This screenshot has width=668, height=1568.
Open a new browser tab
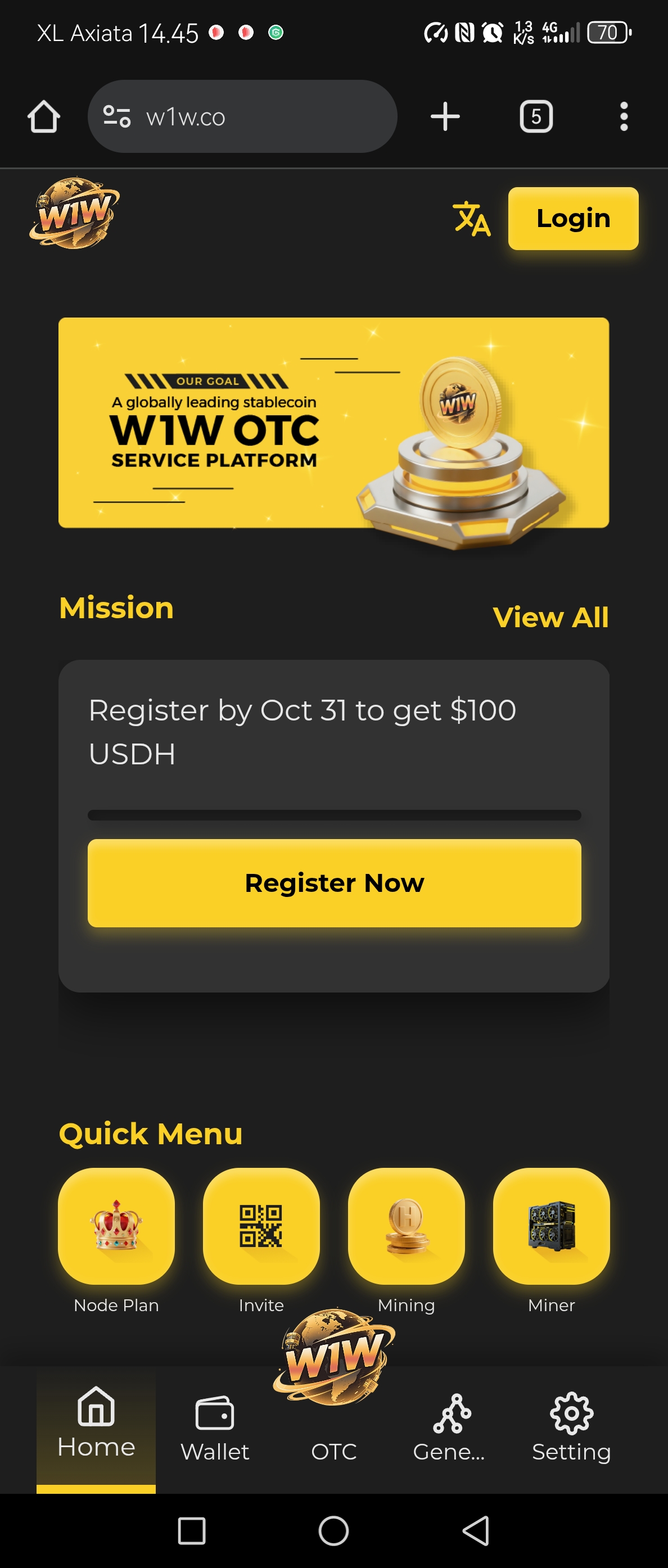pos(445,116)
